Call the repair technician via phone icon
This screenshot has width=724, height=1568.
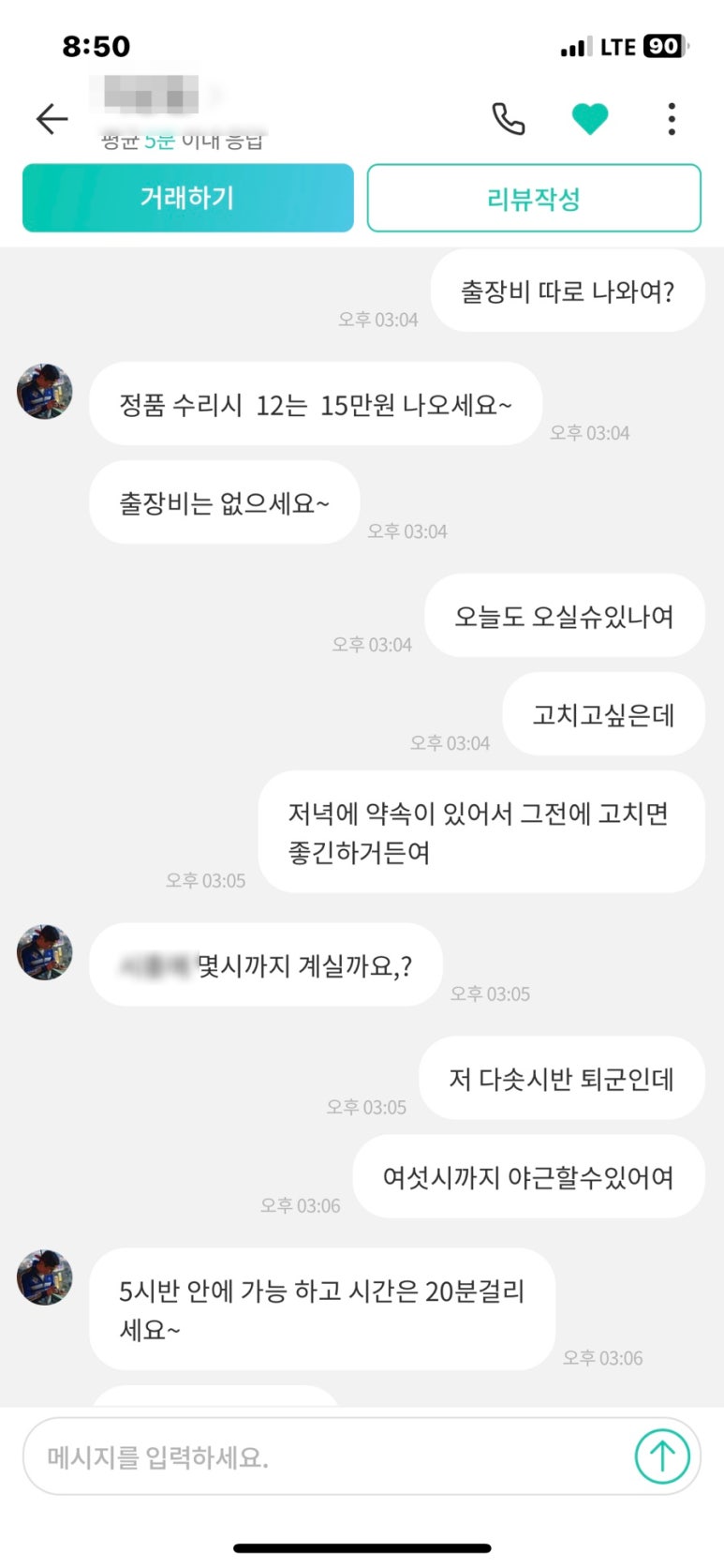509,119
